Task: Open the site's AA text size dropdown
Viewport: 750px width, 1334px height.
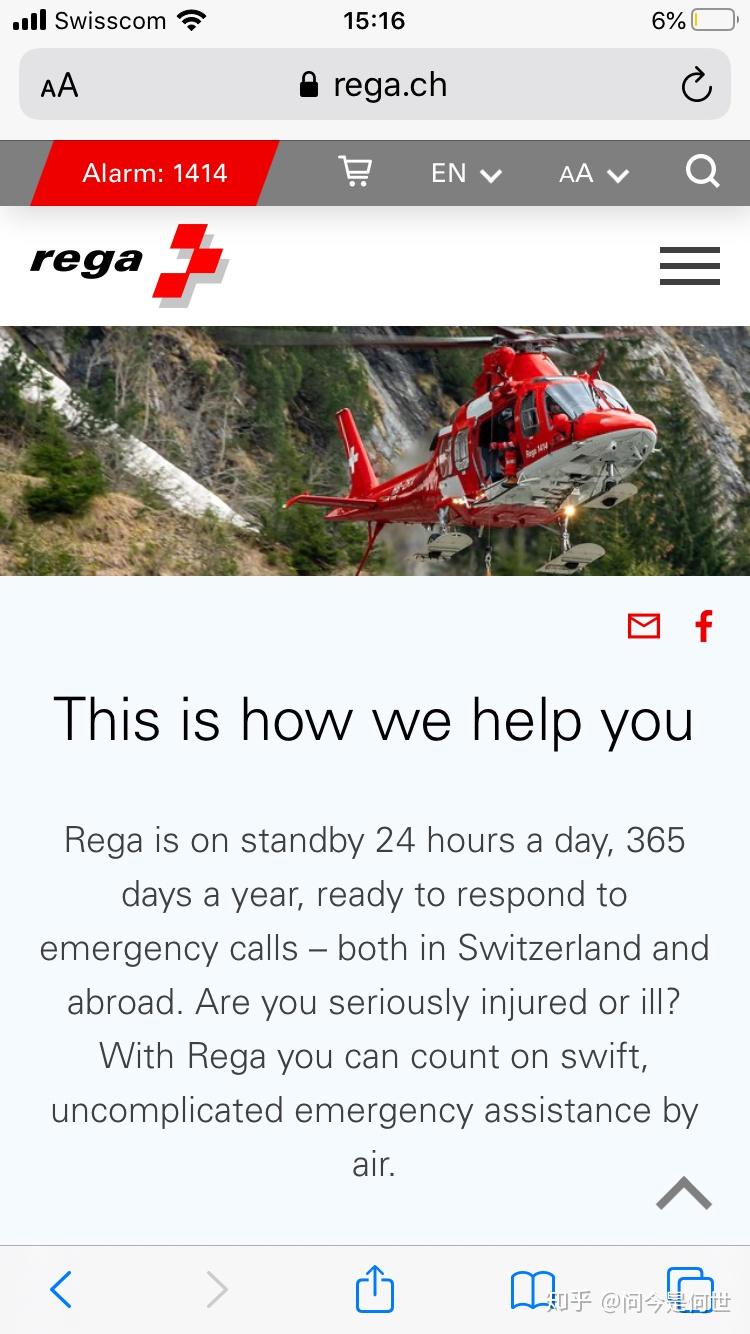Action: point(594,174)
